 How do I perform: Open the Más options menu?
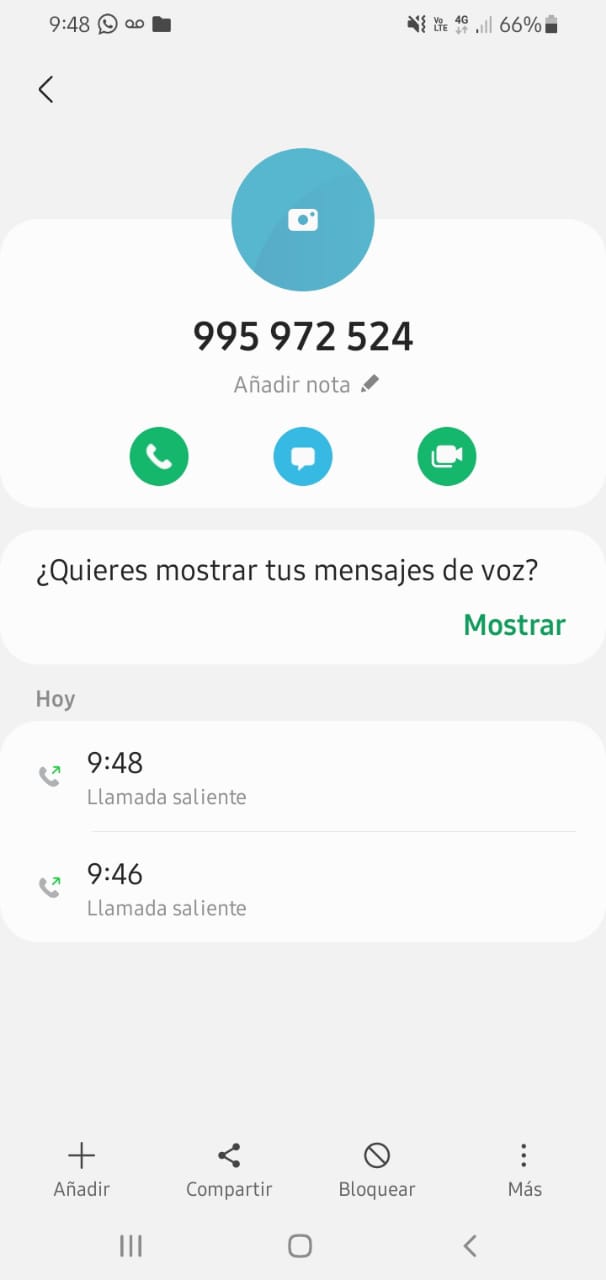pos(524,1170)
